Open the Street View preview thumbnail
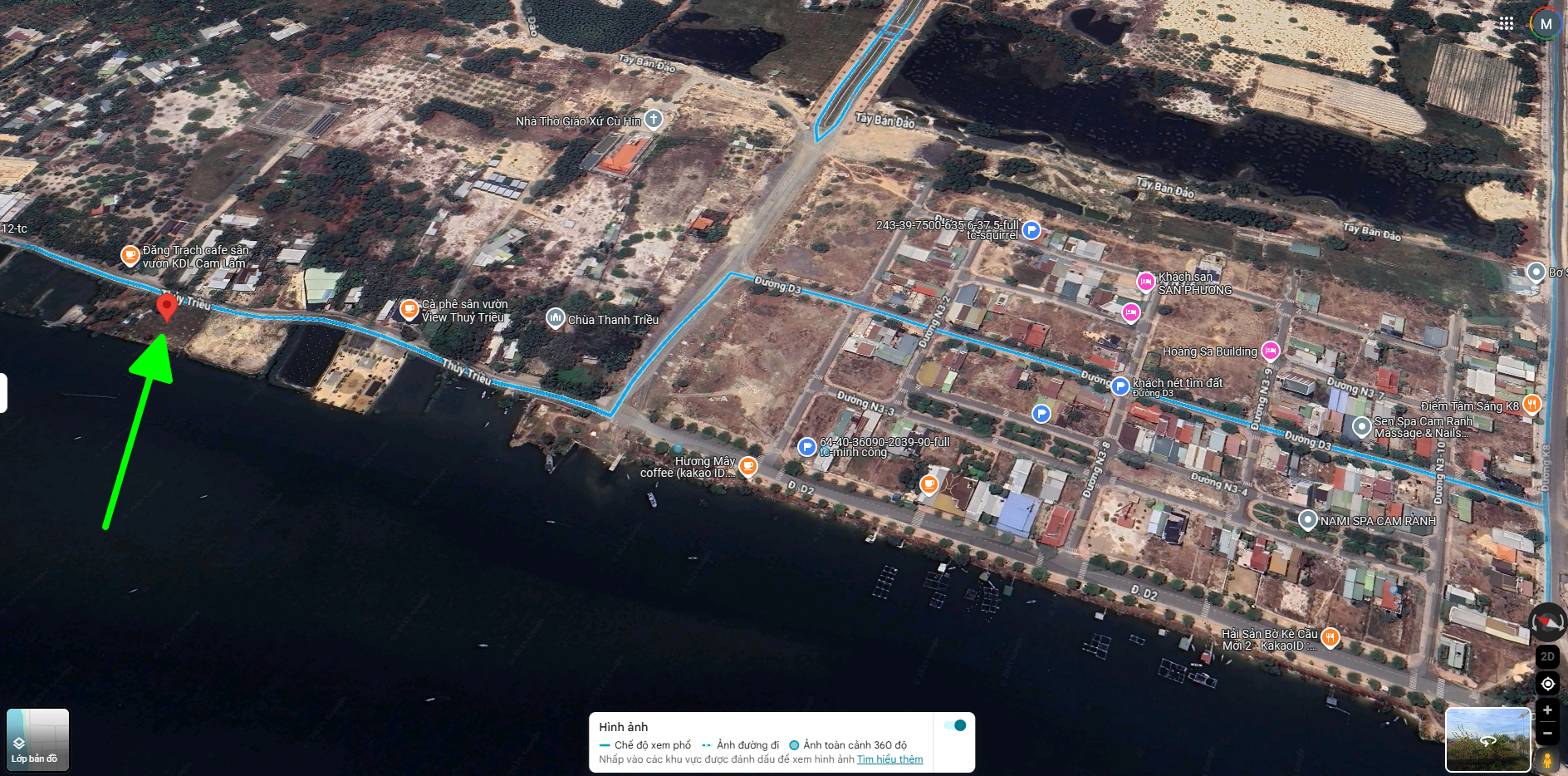This screenshot has width=1568, height=776. [1487, 739]
